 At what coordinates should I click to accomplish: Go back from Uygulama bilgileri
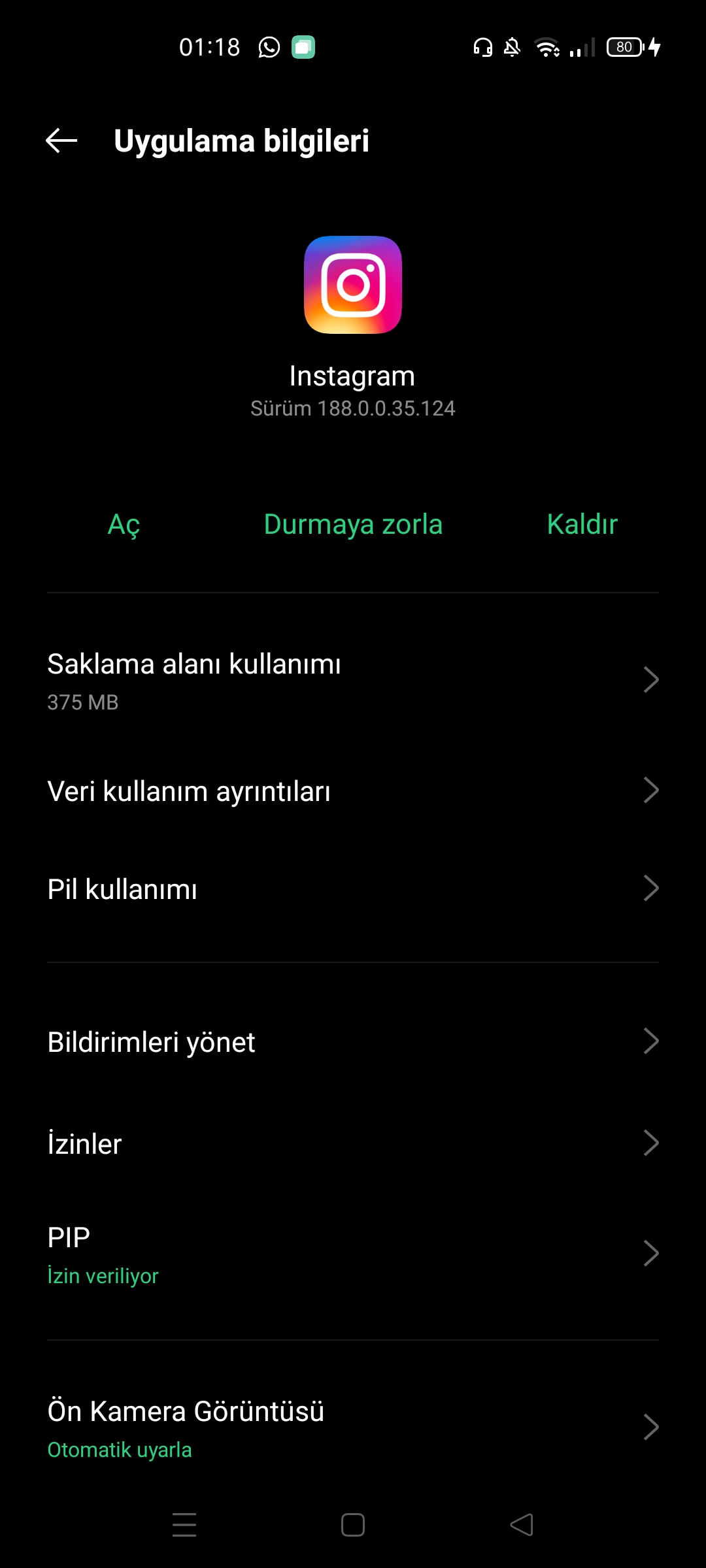pyautogui.click(x=61, y=140)
